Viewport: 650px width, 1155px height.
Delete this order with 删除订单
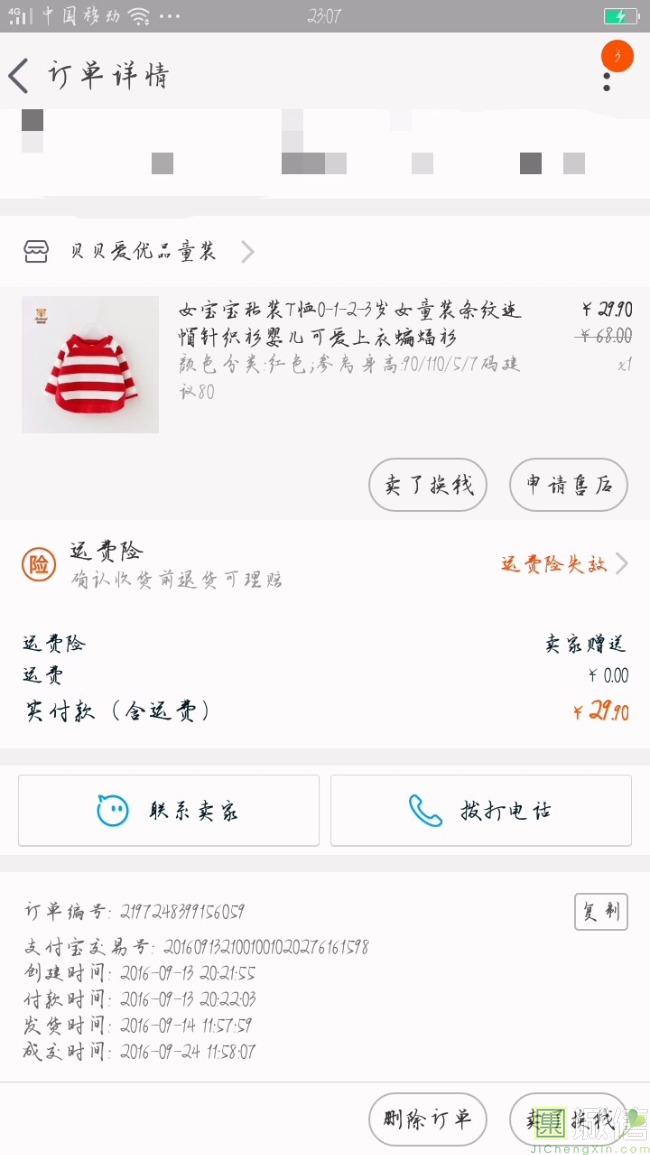[427, 1119]
